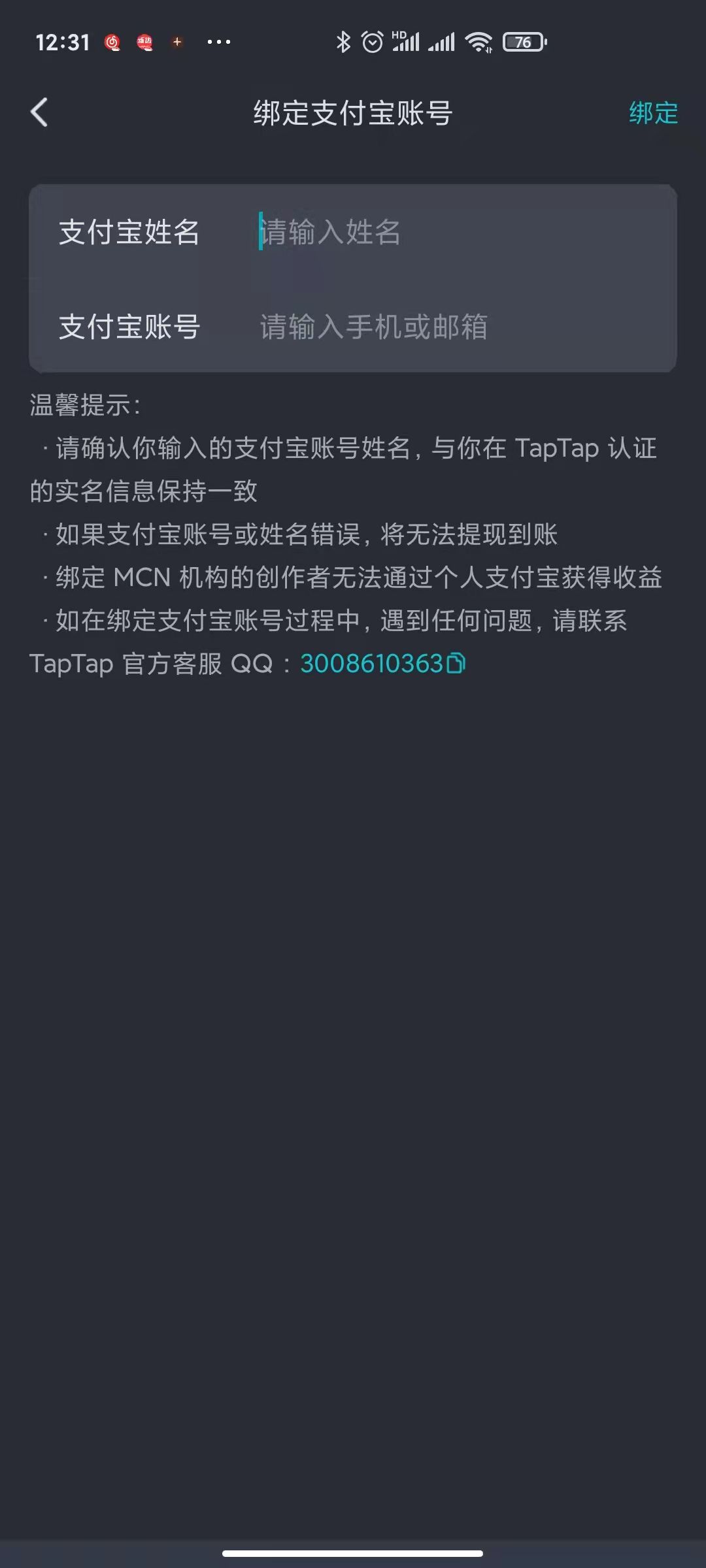The image size is (706, 1568).
Task: Tap the alarm clock status bar icon
Action: [x=372, y=41]
